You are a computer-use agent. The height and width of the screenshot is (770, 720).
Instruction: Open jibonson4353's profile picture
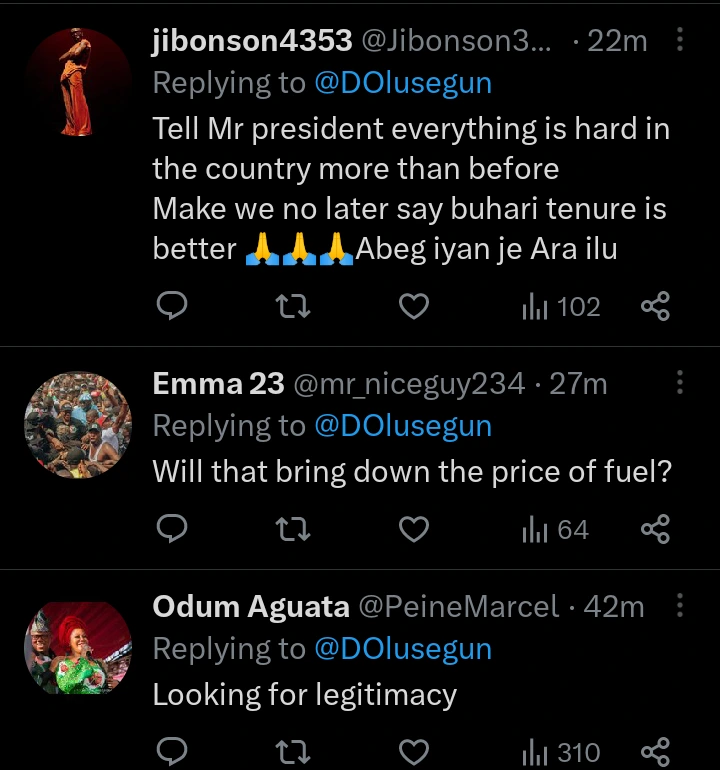click(77, 82)
